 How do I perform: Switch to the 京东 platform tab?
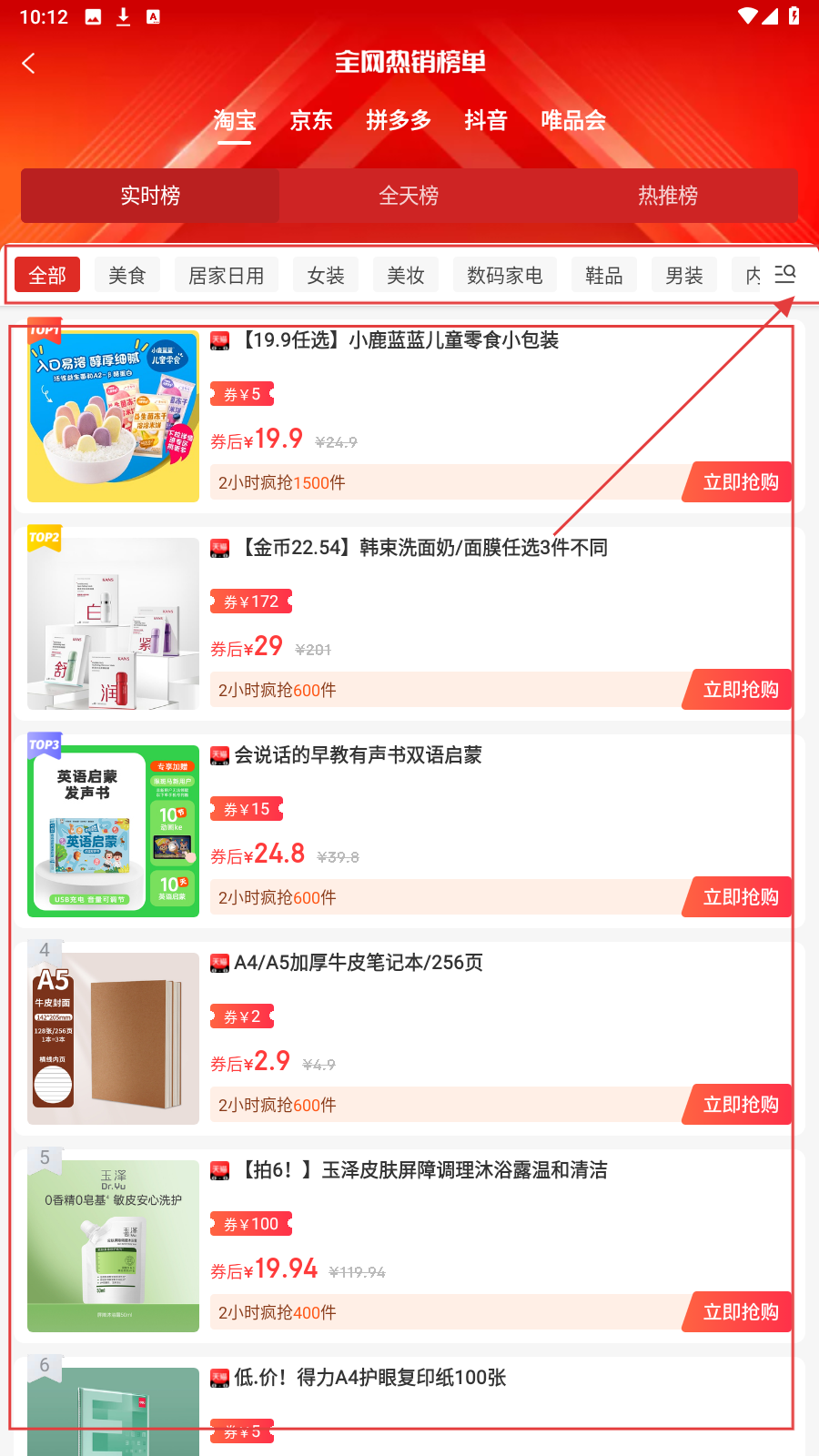coord(311,120)
